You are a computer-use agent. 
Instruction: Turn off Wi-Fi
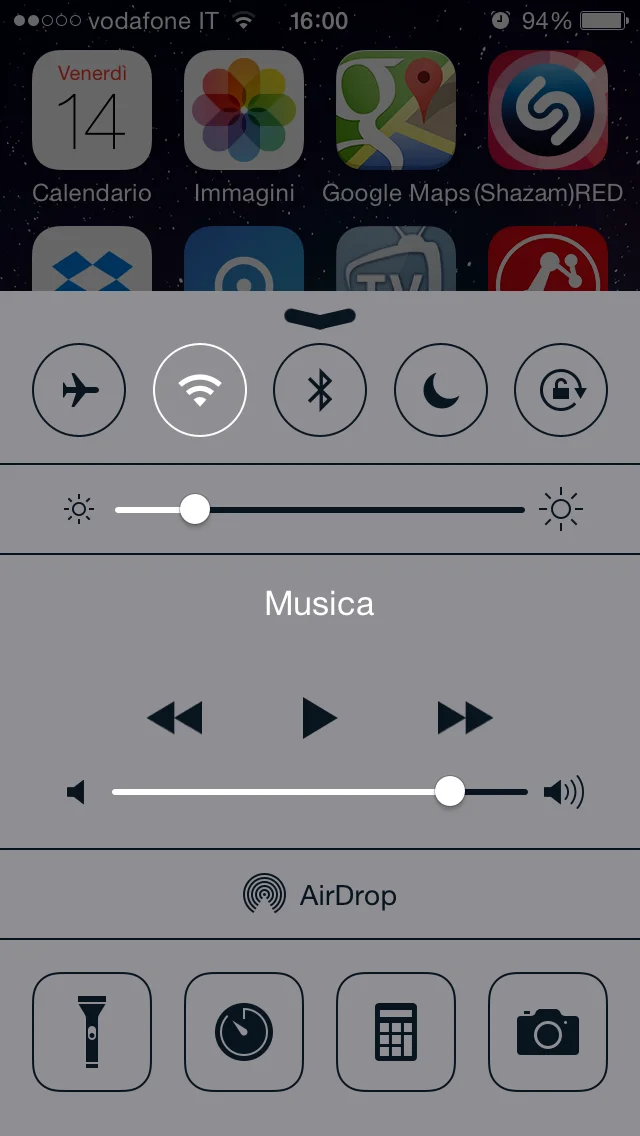(x=200, y=391)
